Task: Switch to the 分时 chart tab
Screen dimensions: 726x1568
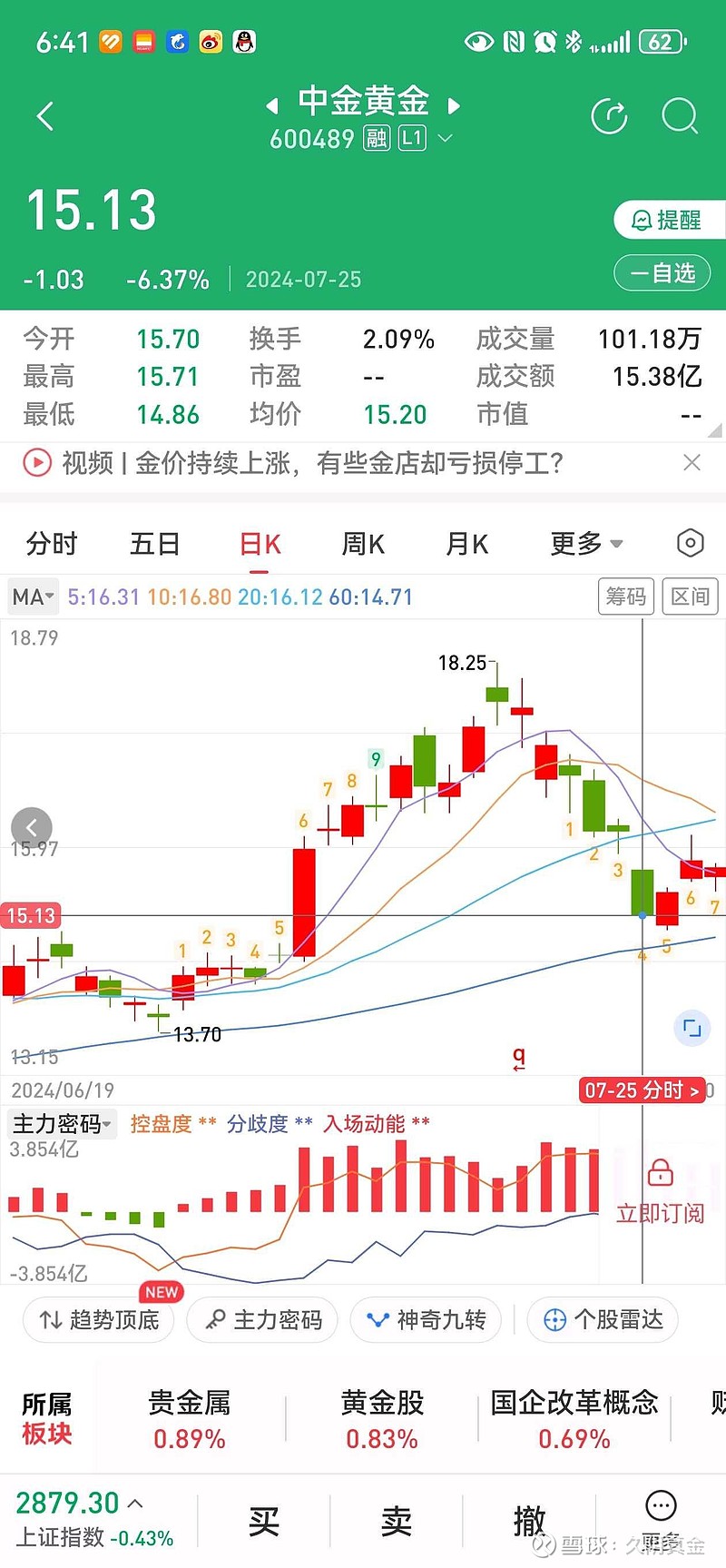Action: [x=52, y=544]
